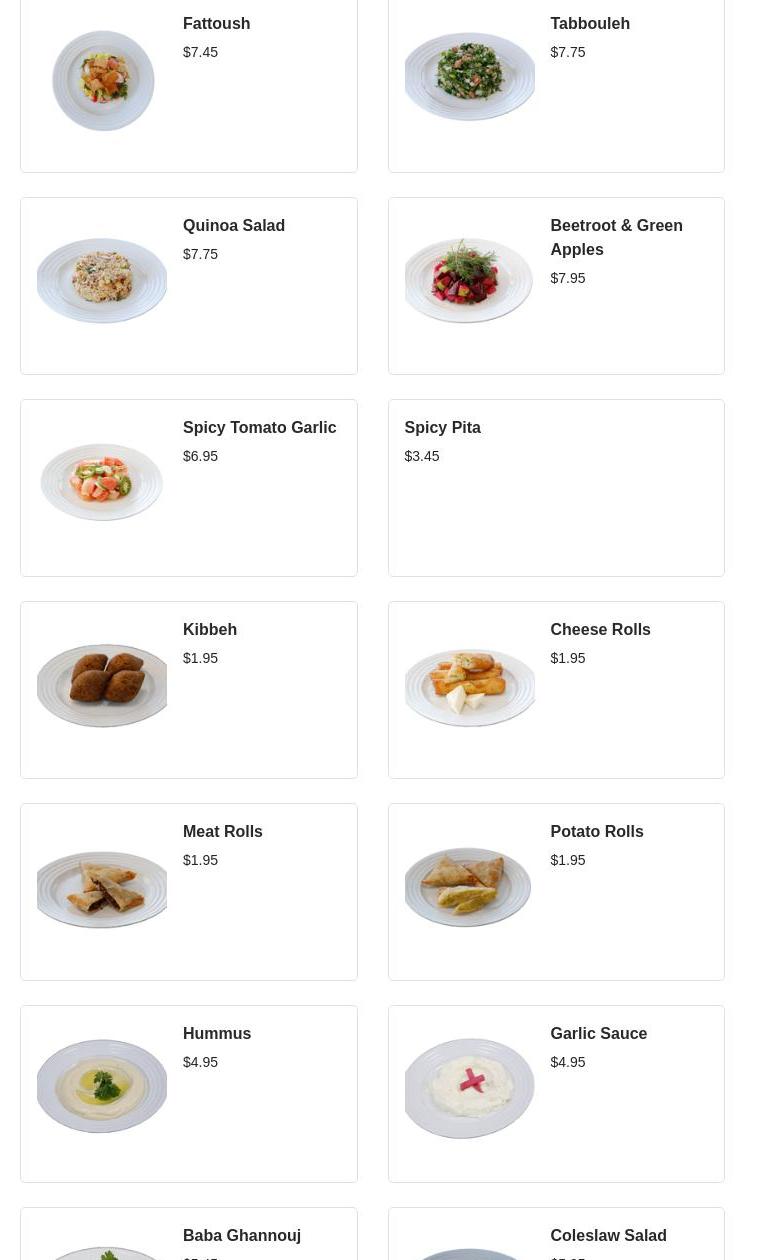
Task: Select Garlic Sauce item
Action: pyautogui.click(x=556, y=1094)
